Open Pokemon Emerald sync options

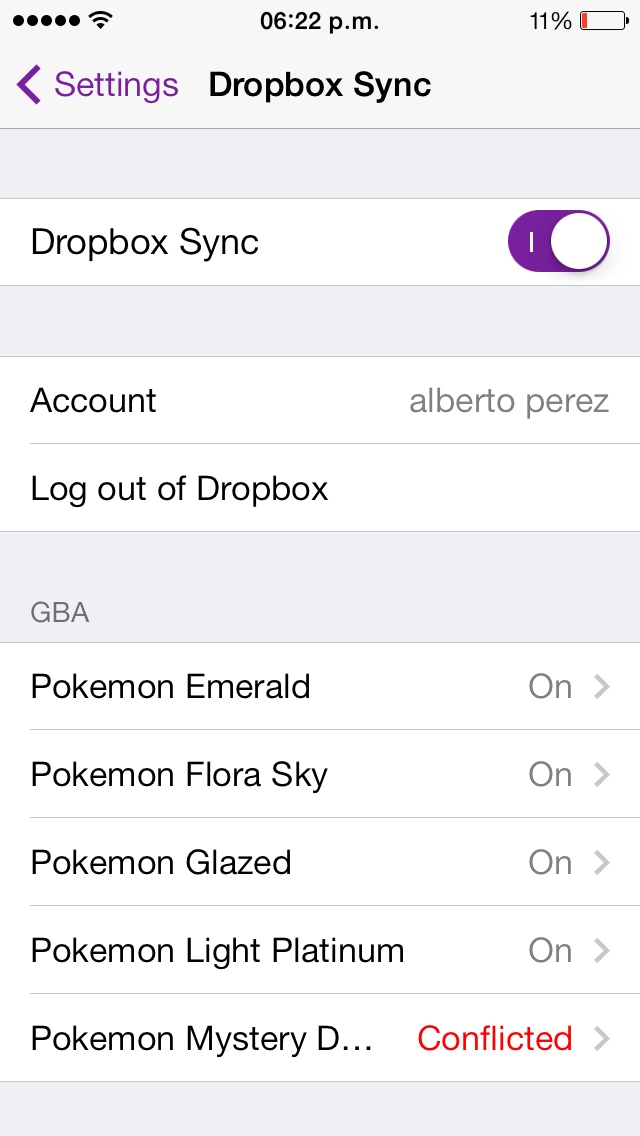click(320, 687)
